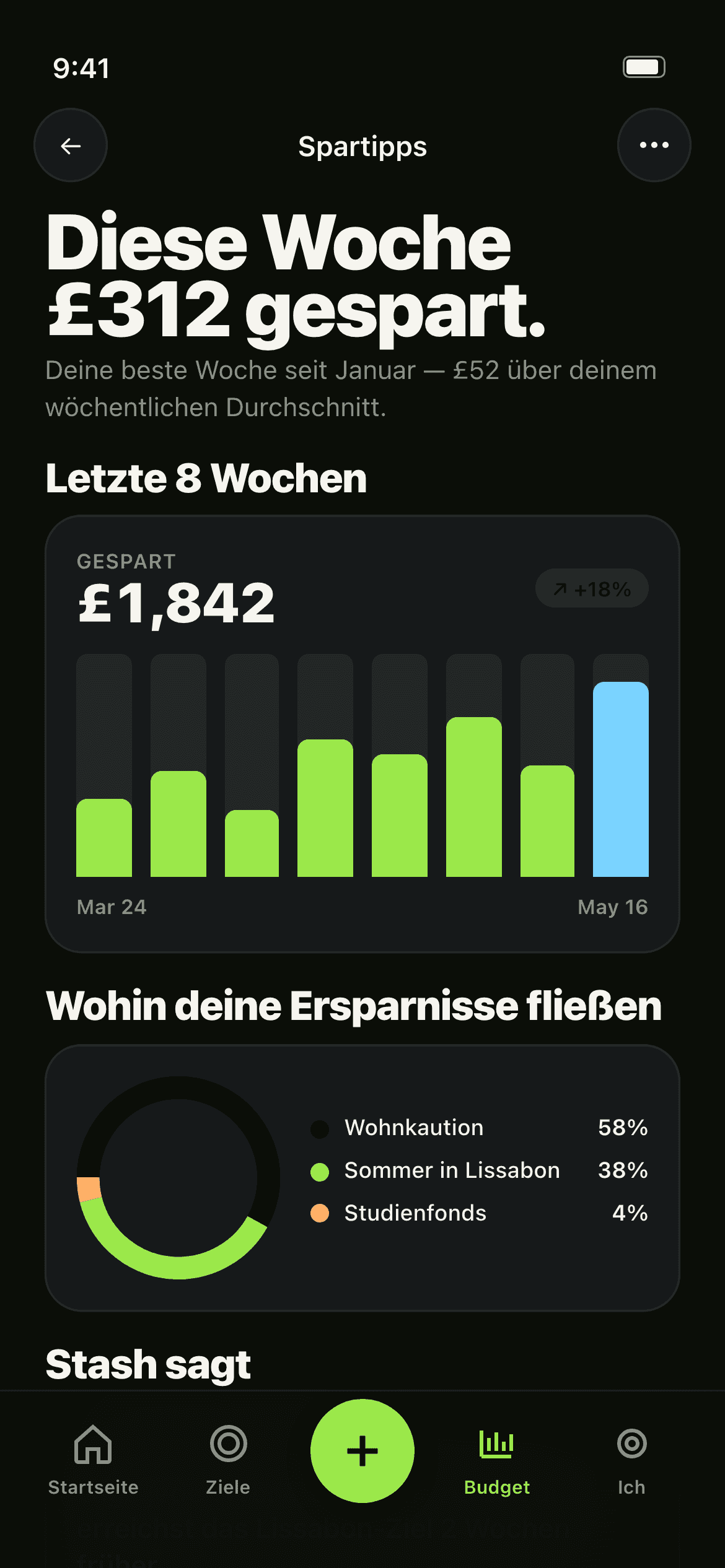Open the Ziele tab
This screenshot has height=1568, width=725.
[x=228, y=1460]
